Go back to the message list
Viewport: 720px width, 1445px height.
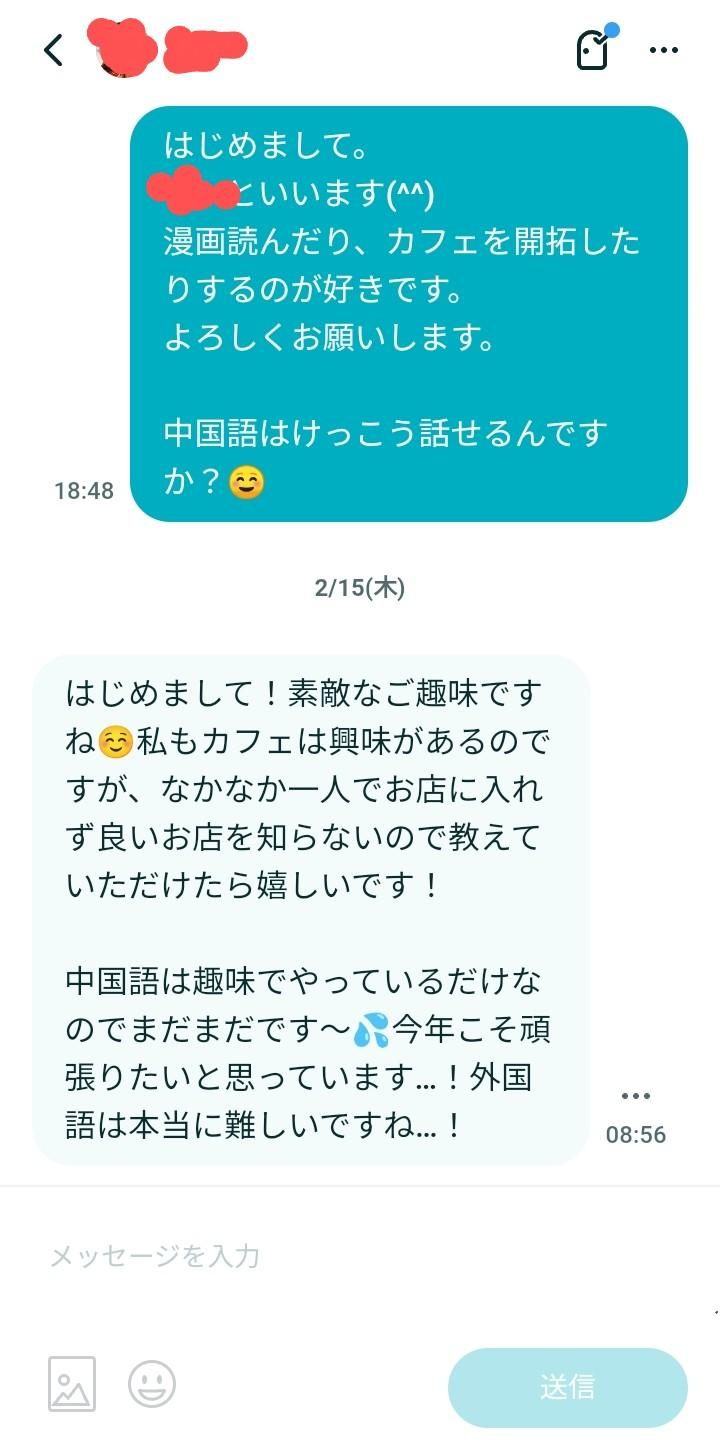click(54, 50)
